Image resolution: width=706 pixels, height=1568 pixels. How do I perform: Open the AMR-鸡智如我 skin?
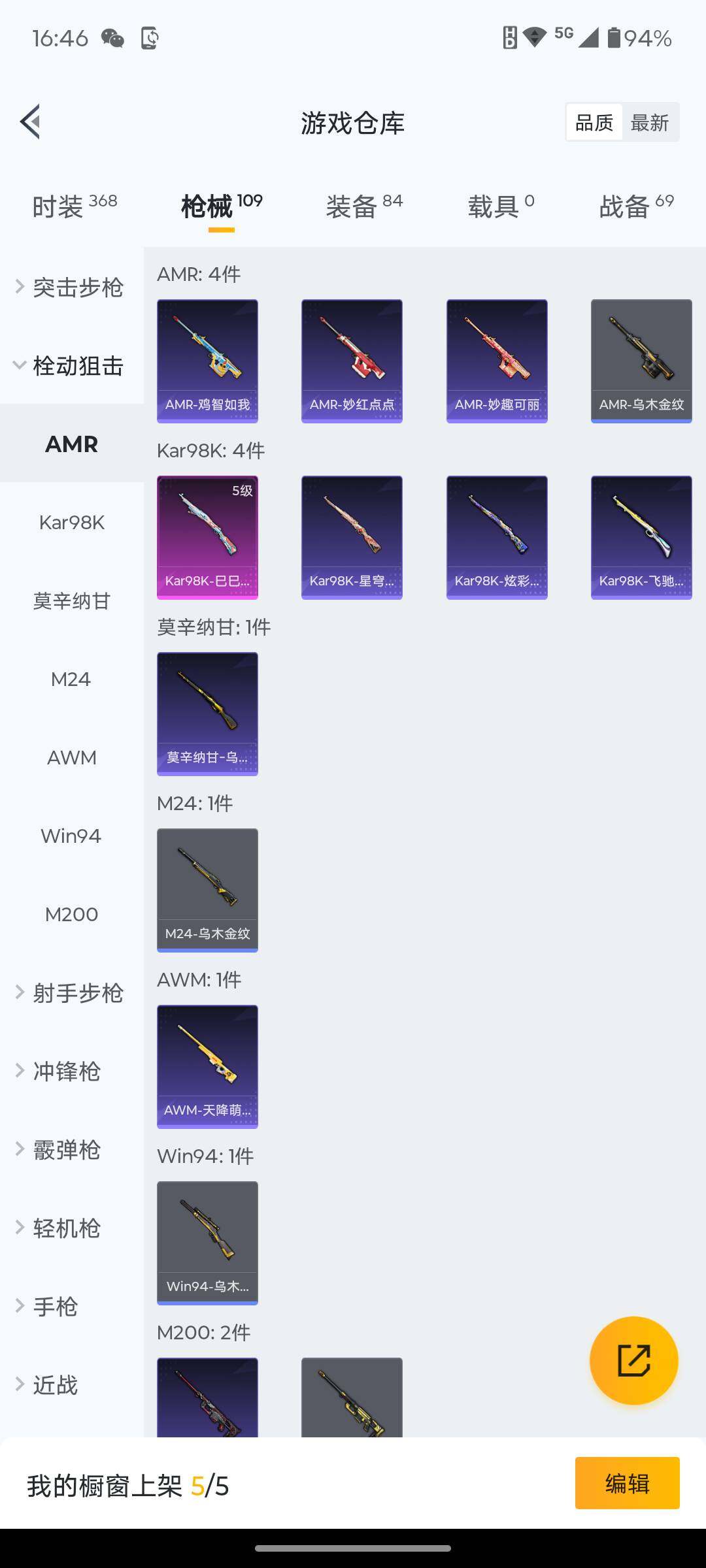click(207, 361)
